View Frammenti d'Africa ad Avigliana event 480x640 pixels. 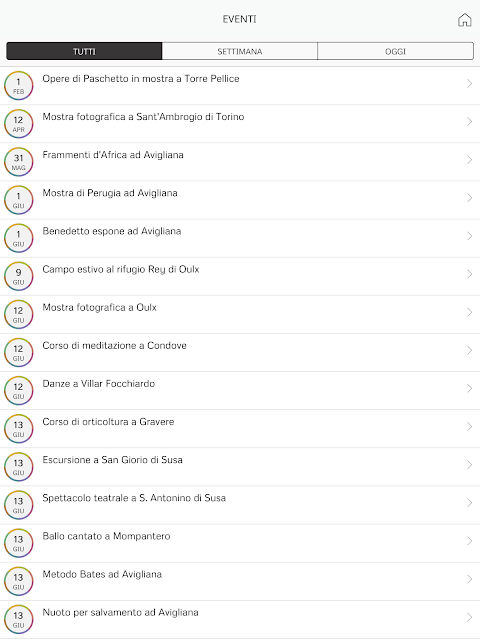(x=240, y=162)
